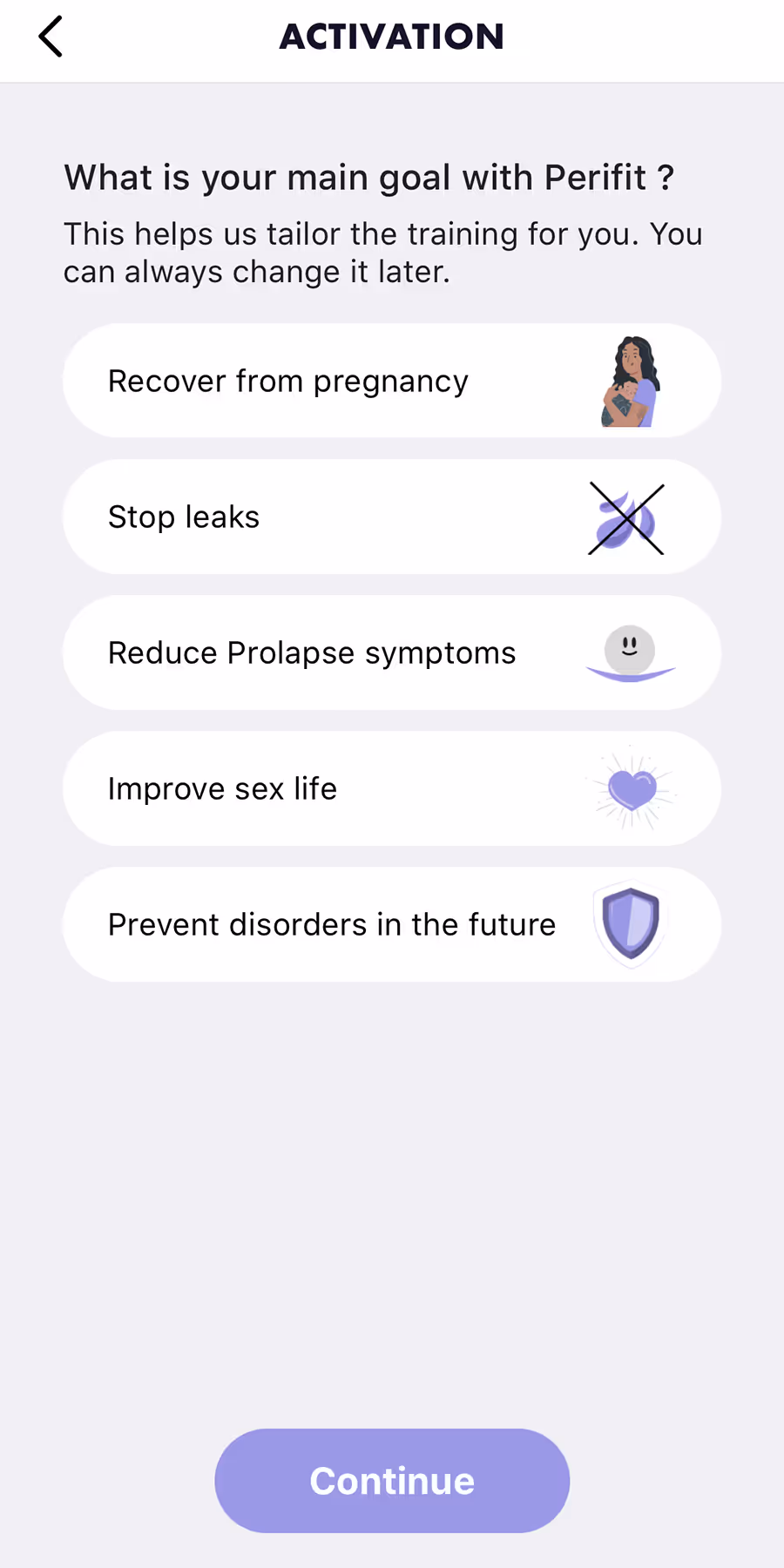Tap the Recover from pregnancy label text
Image resolution: width=784 pixels, height=1568 pixels.
[x=287, y=381]
